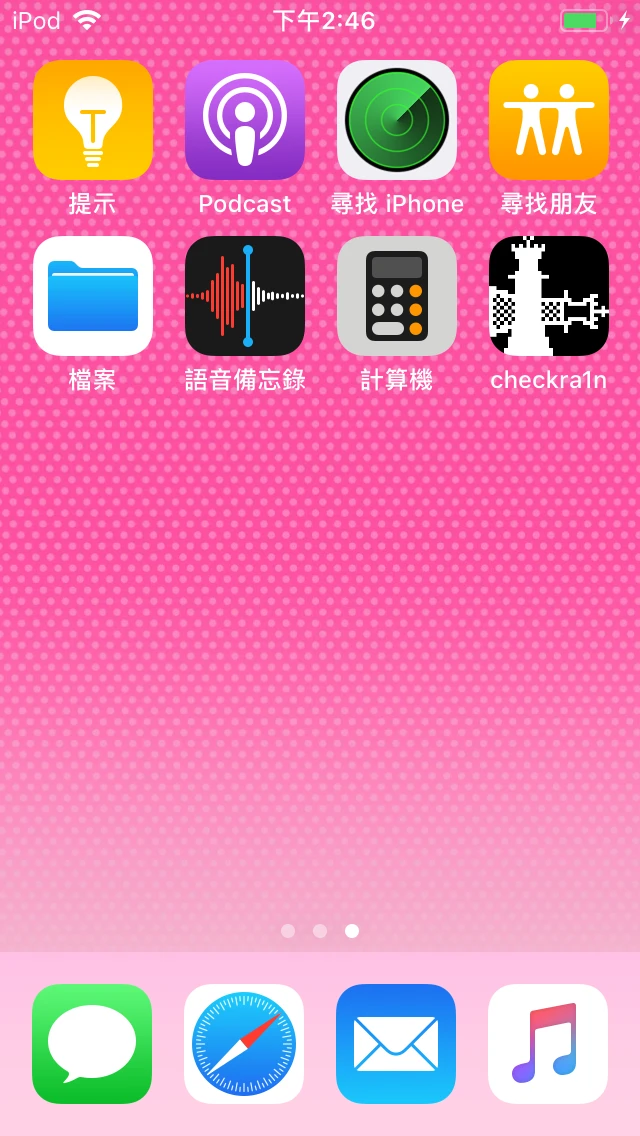Open the 提示 (Tips) app
Screen dimensions: 640x1136
(93, 120)
